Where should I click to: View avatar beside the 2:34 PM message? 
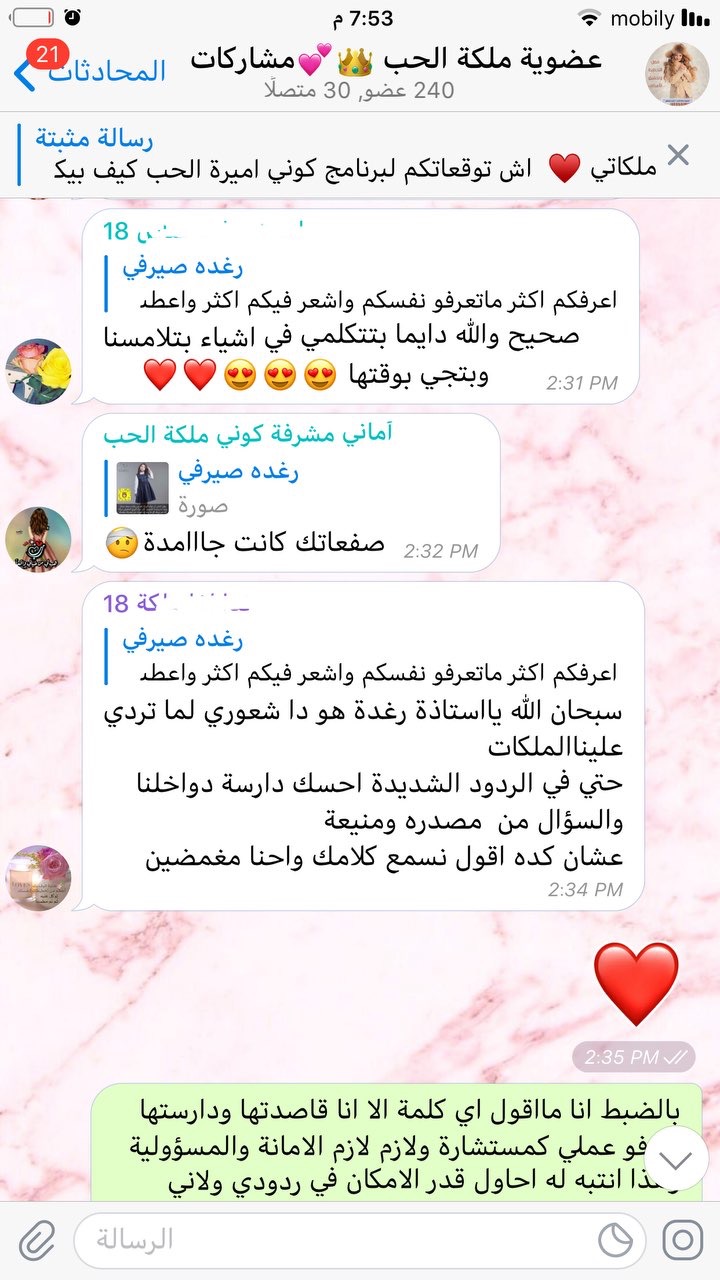click(38, 878)
